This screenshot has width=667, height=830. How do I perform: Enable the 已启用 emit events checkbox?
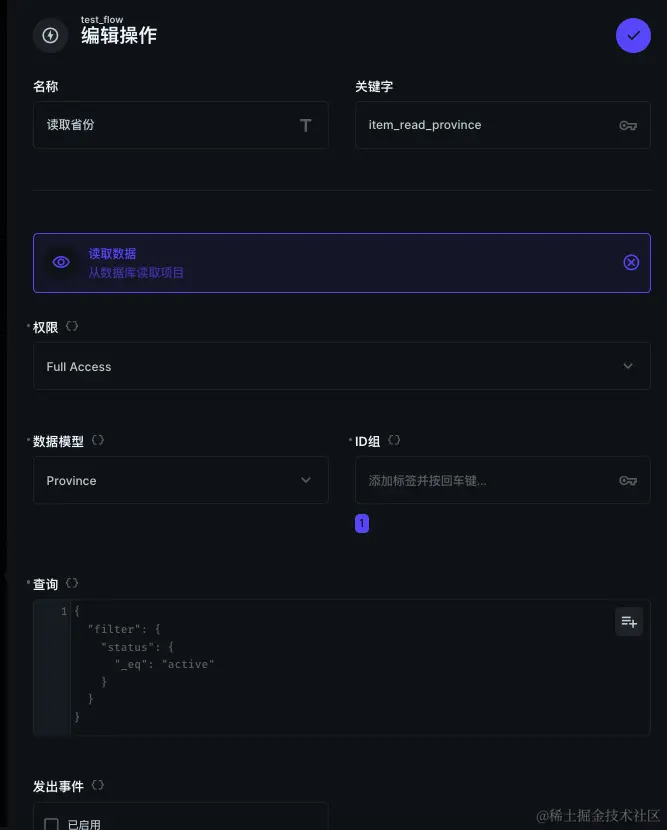[52, 824]
